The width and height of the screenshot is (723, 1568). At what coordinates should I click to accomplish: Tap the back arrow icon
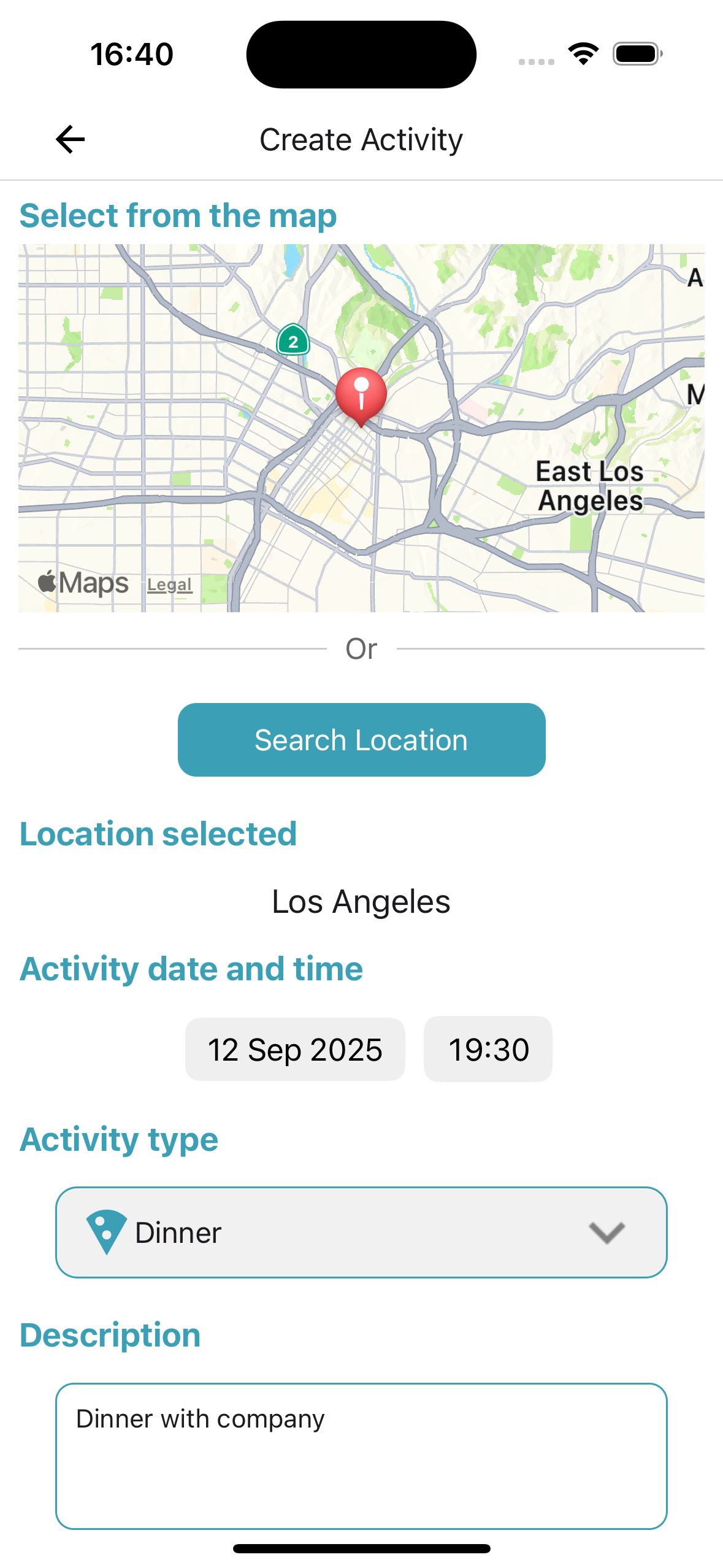click(69, 139)
